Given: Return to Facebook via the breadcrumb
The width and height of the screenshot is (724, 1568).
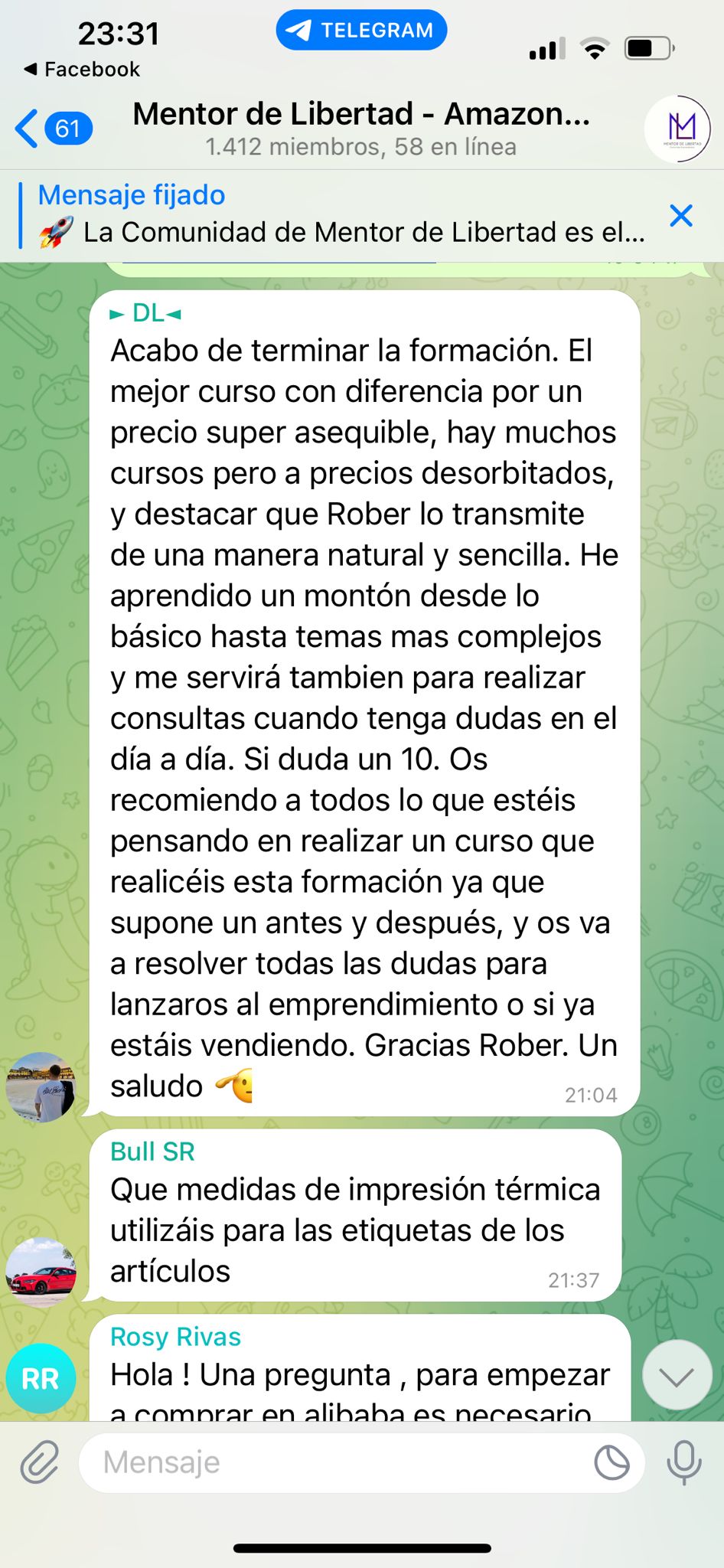Looking at the screenshot, I should point(83,70).
